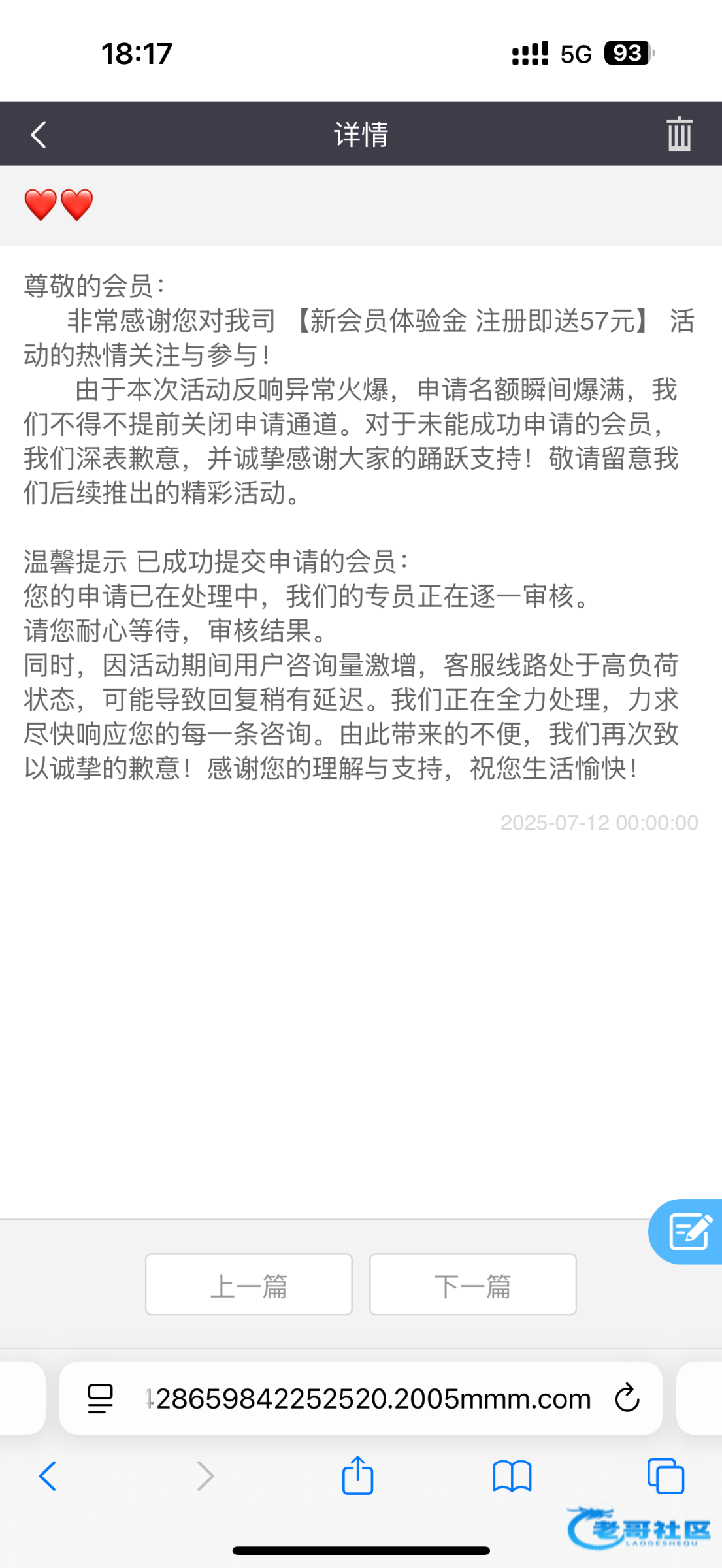The height and width of the screenshot is (1568, 722).
Task: Navigate back with Safari's back arrow
Action: click(x=48, y=1476)
